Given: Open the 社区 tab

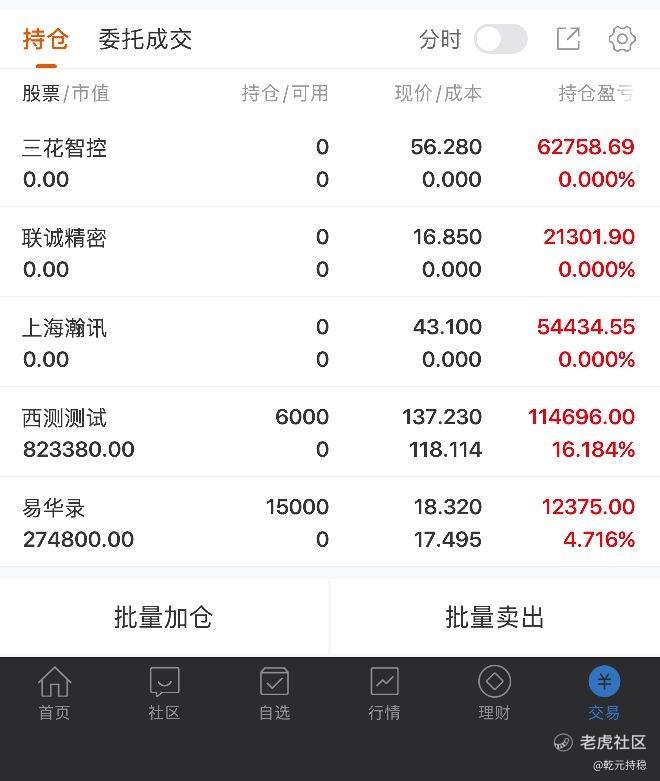Looking at the screenshot, I should click(164, 694).
